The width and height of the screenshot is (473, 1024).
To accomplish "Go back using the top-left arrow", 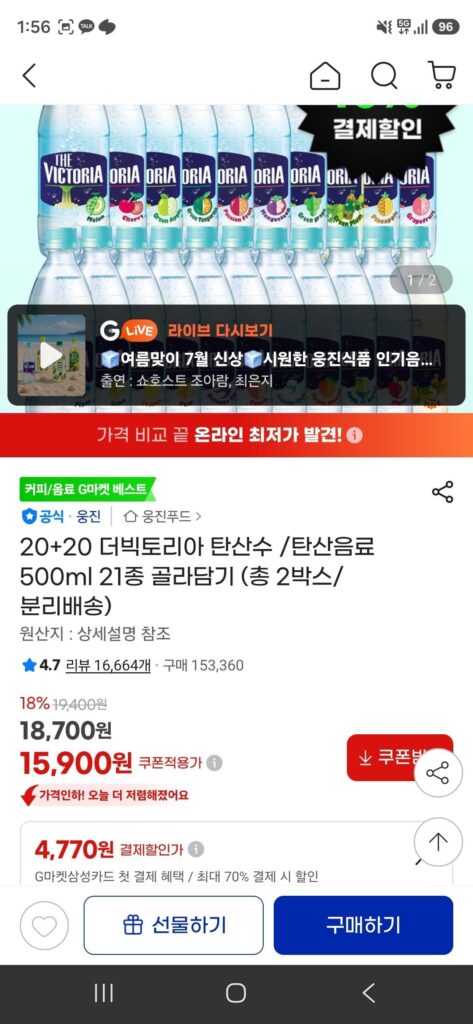I will click(x=29, y=76).
